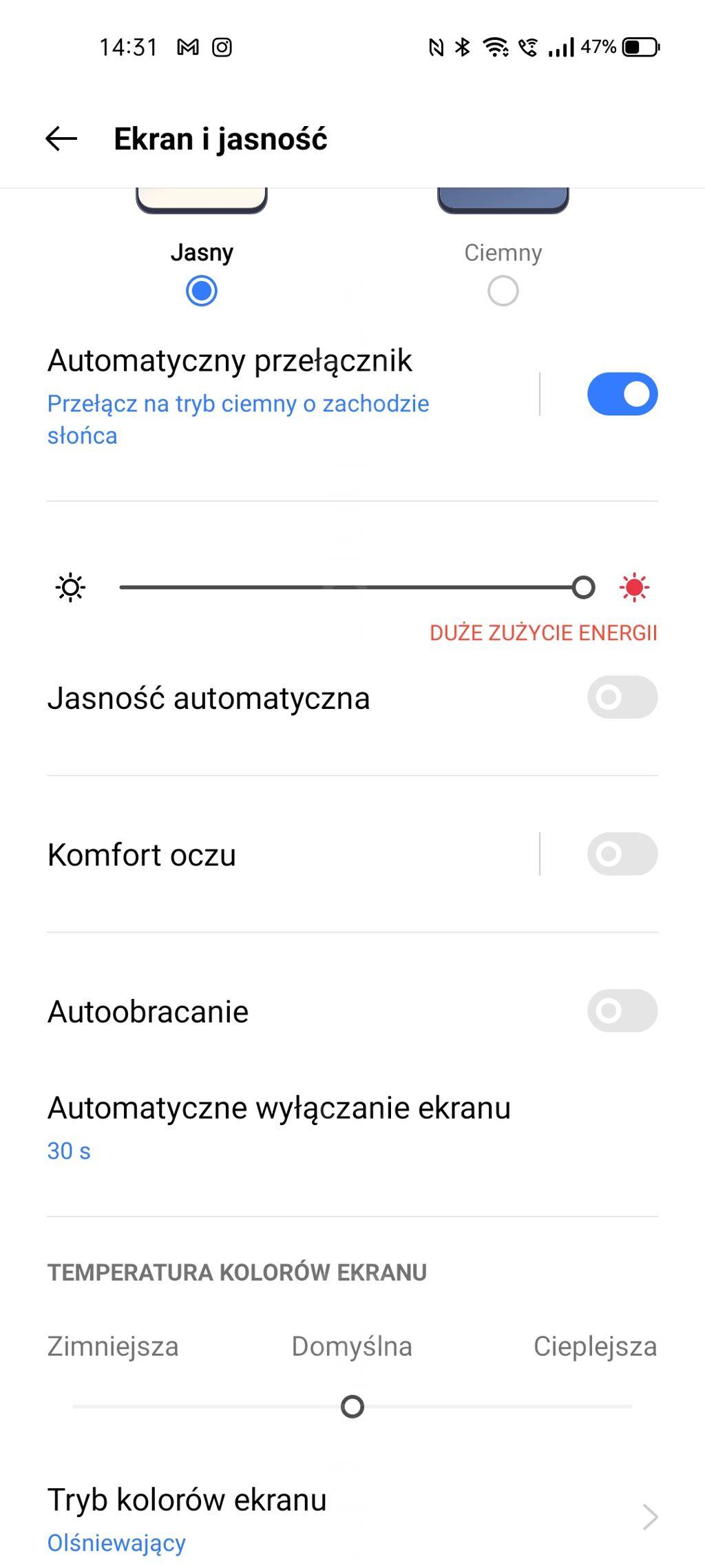
Task: Go back from Ekran i jasność
Action: pos(61,139)
